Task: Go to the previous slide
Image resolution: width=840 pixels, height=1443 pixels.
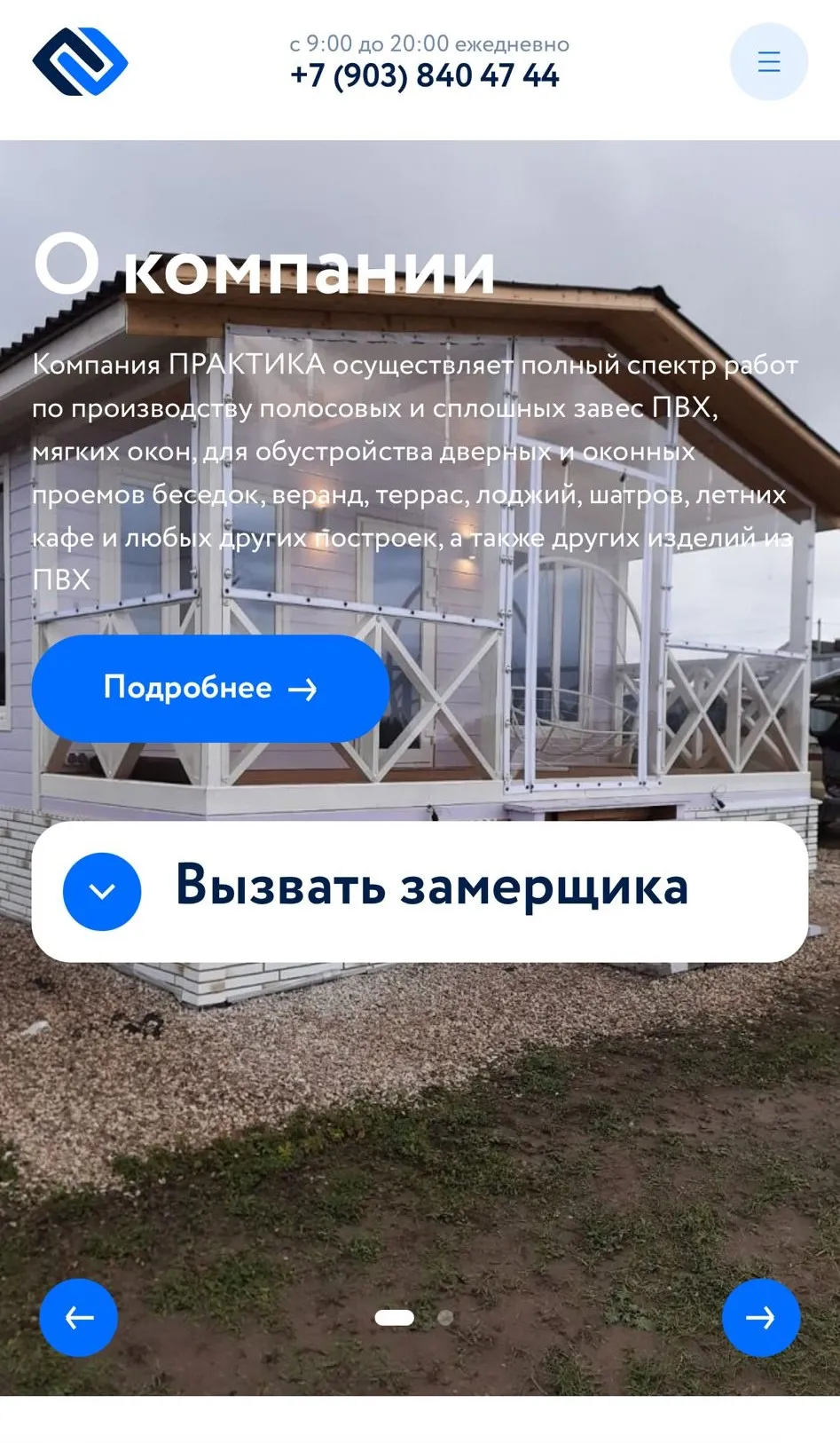Action: click(x=78, y=1317)
